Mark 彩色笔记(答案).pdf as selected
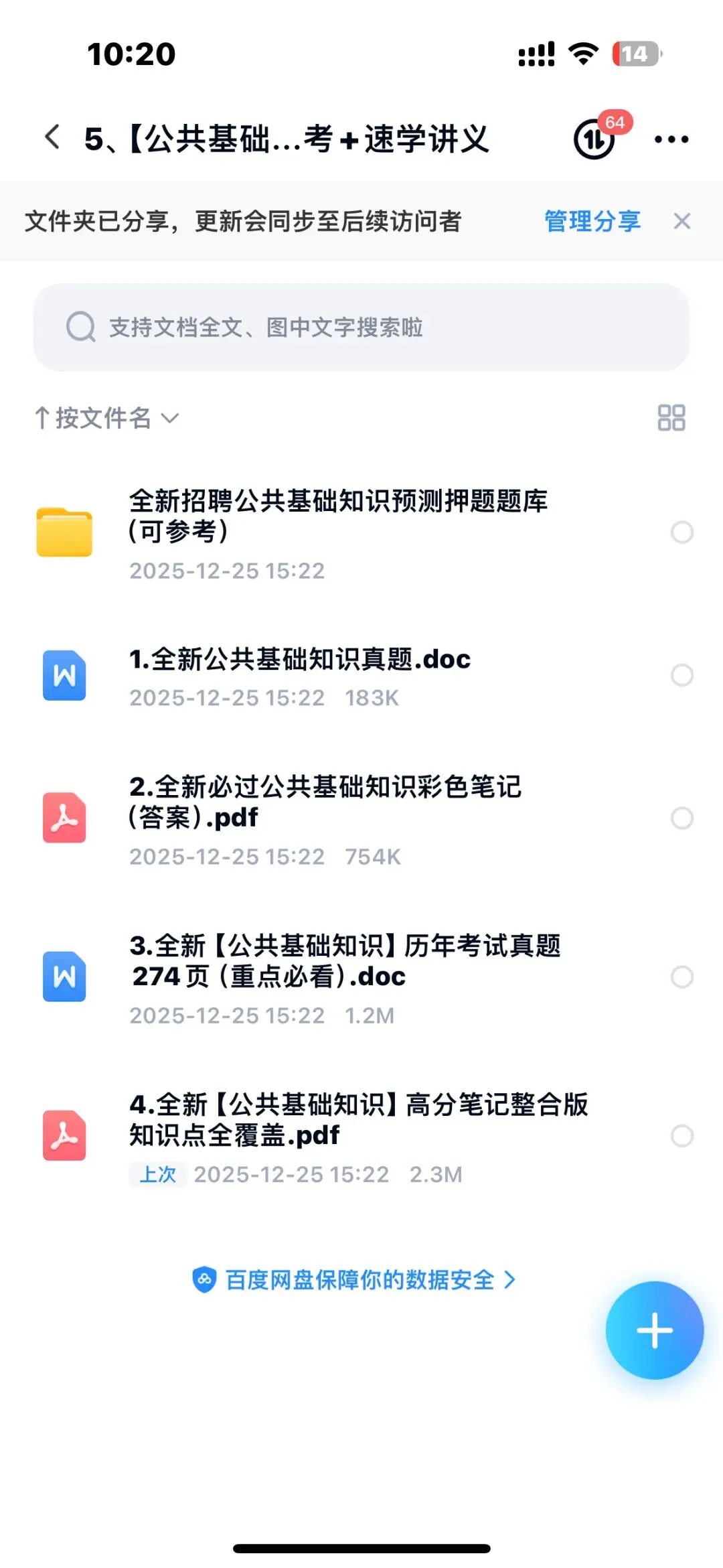This screenshot has width=723, height=1568. point(681,818)
